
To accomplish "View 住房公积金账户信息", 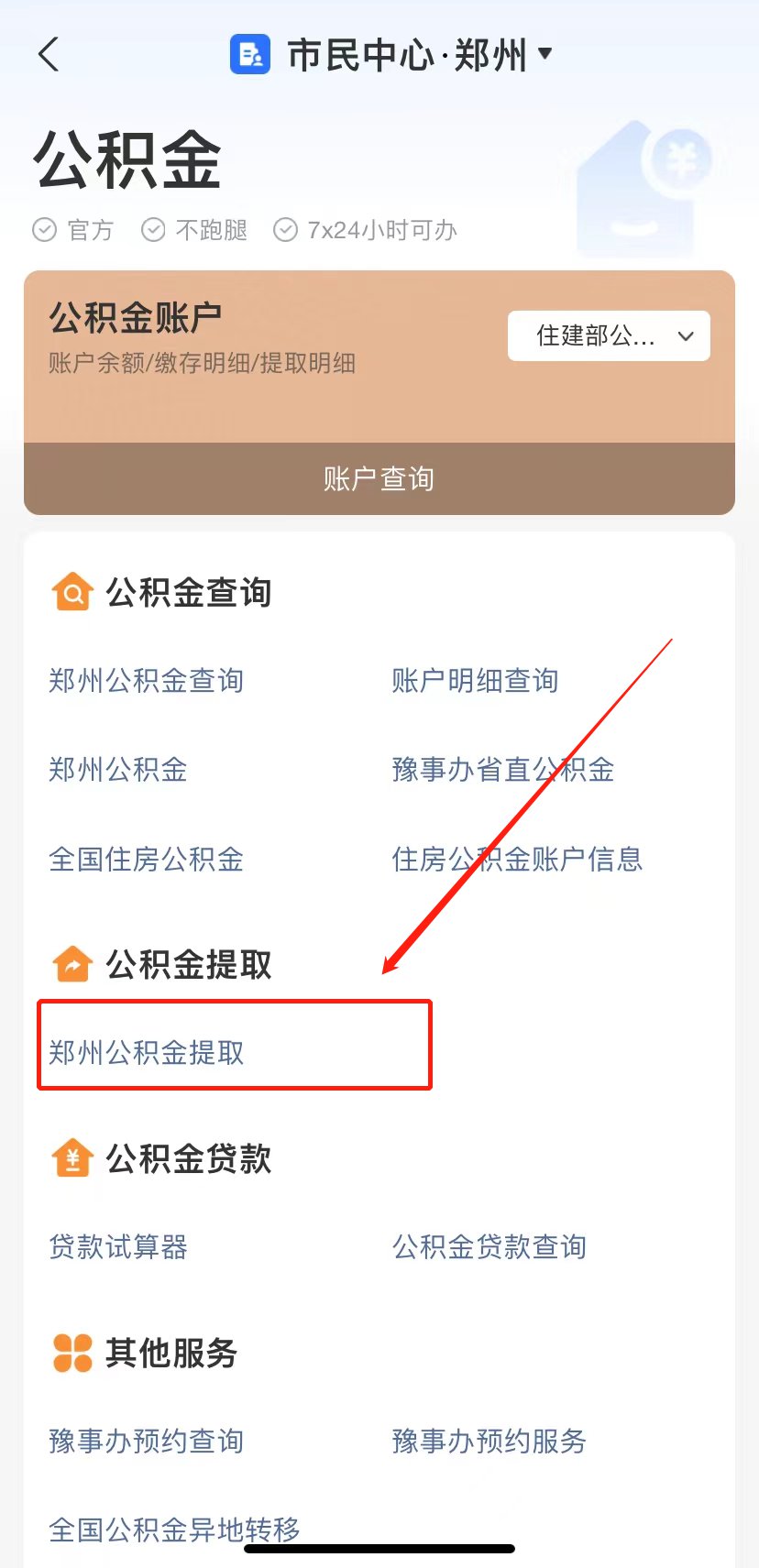I will click(x=517, y=860).
